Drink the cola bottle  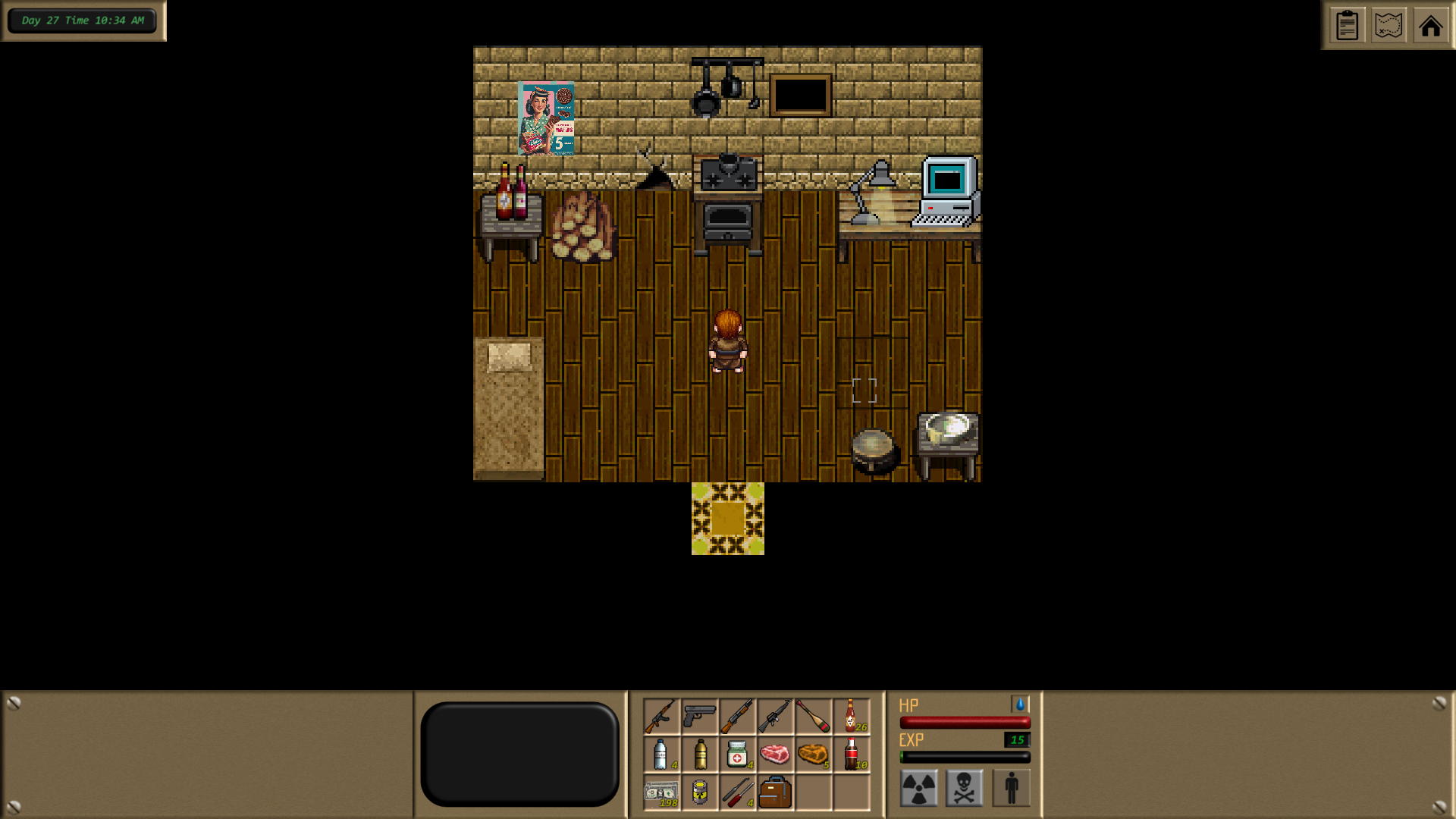[x=852, y=755]
